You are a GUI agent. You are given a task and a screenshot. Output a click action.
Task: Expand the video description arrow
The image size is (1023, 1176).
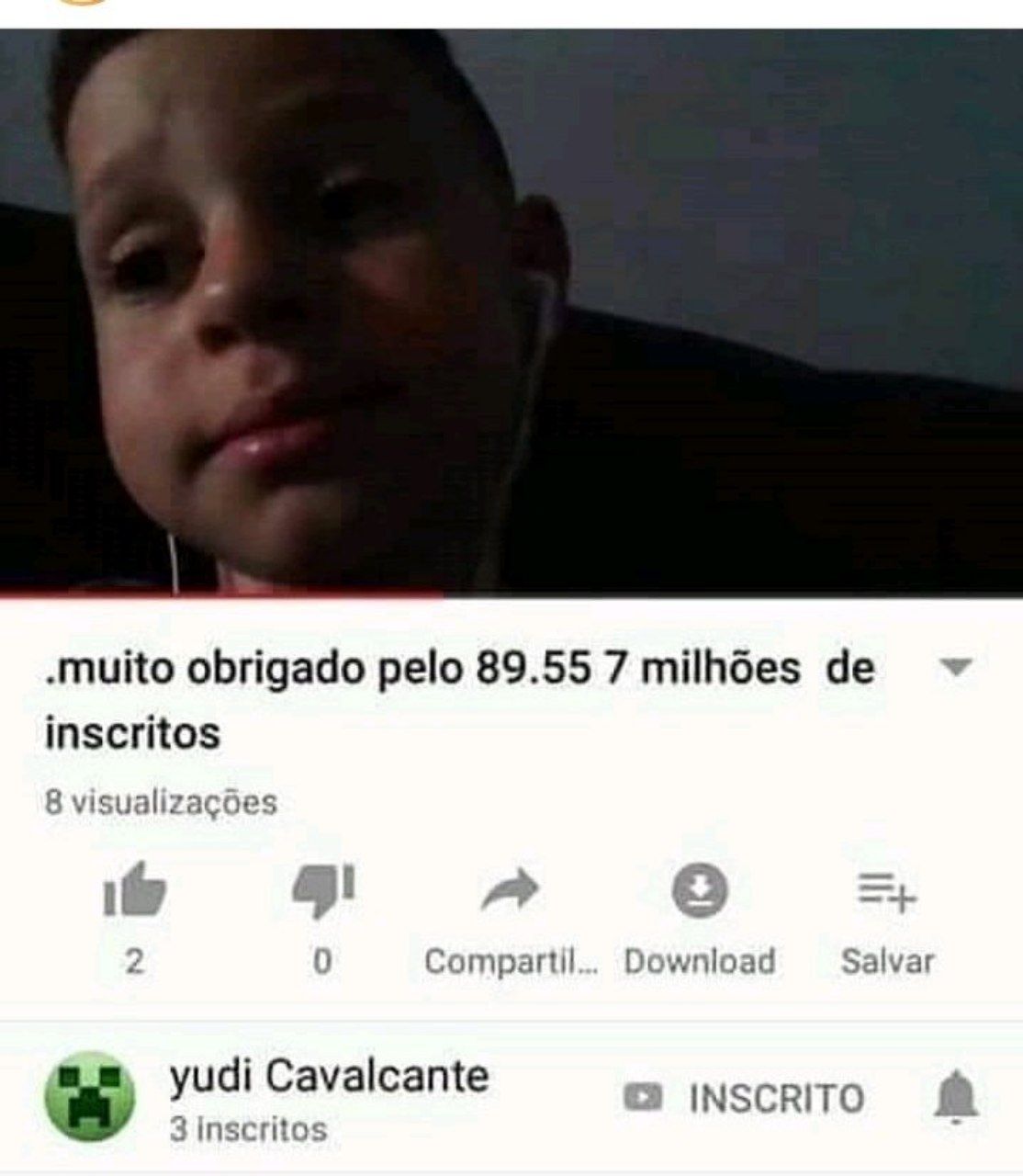pyautogui.click(x=957, y=668)
